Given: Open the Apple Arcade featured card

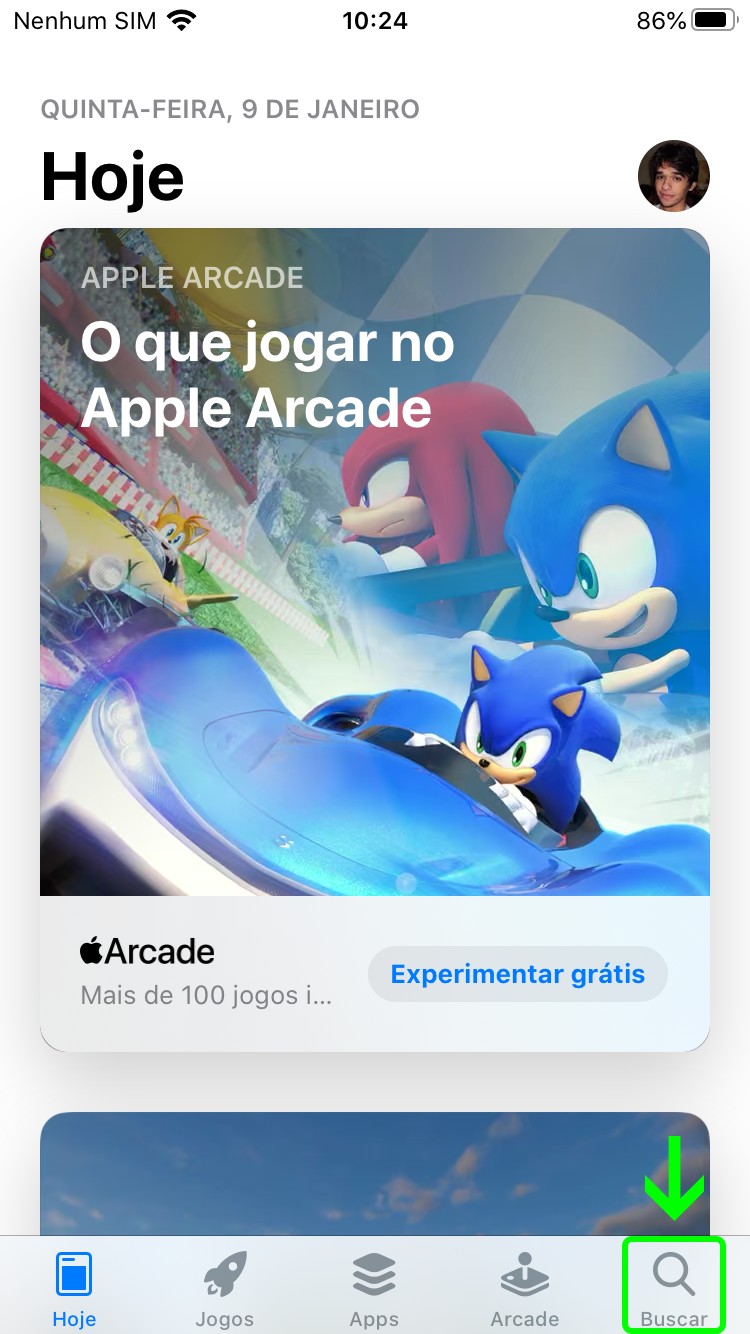Looking at the screenshot, I should 374,560.
